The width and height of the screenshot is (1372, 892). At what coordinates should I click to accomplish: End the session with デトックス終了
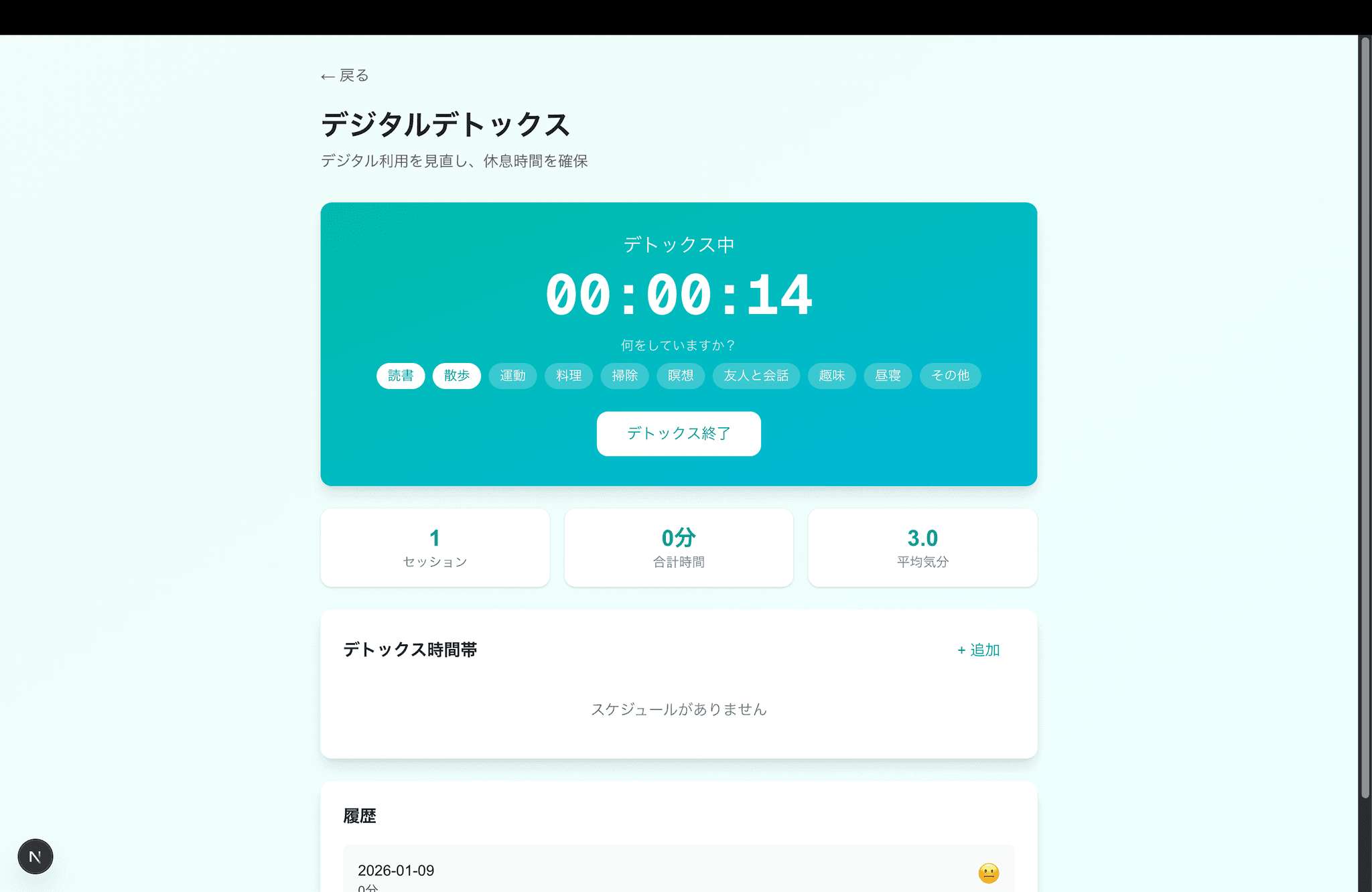[x=679, y=434]
